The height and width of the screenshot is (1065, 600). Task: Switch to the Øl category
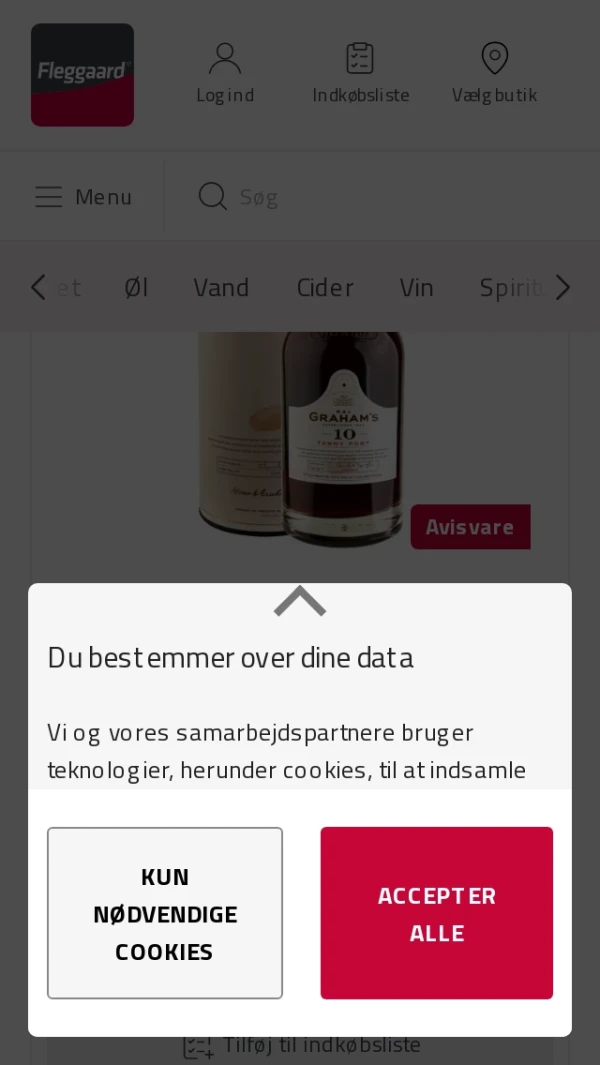pos(136,288)
